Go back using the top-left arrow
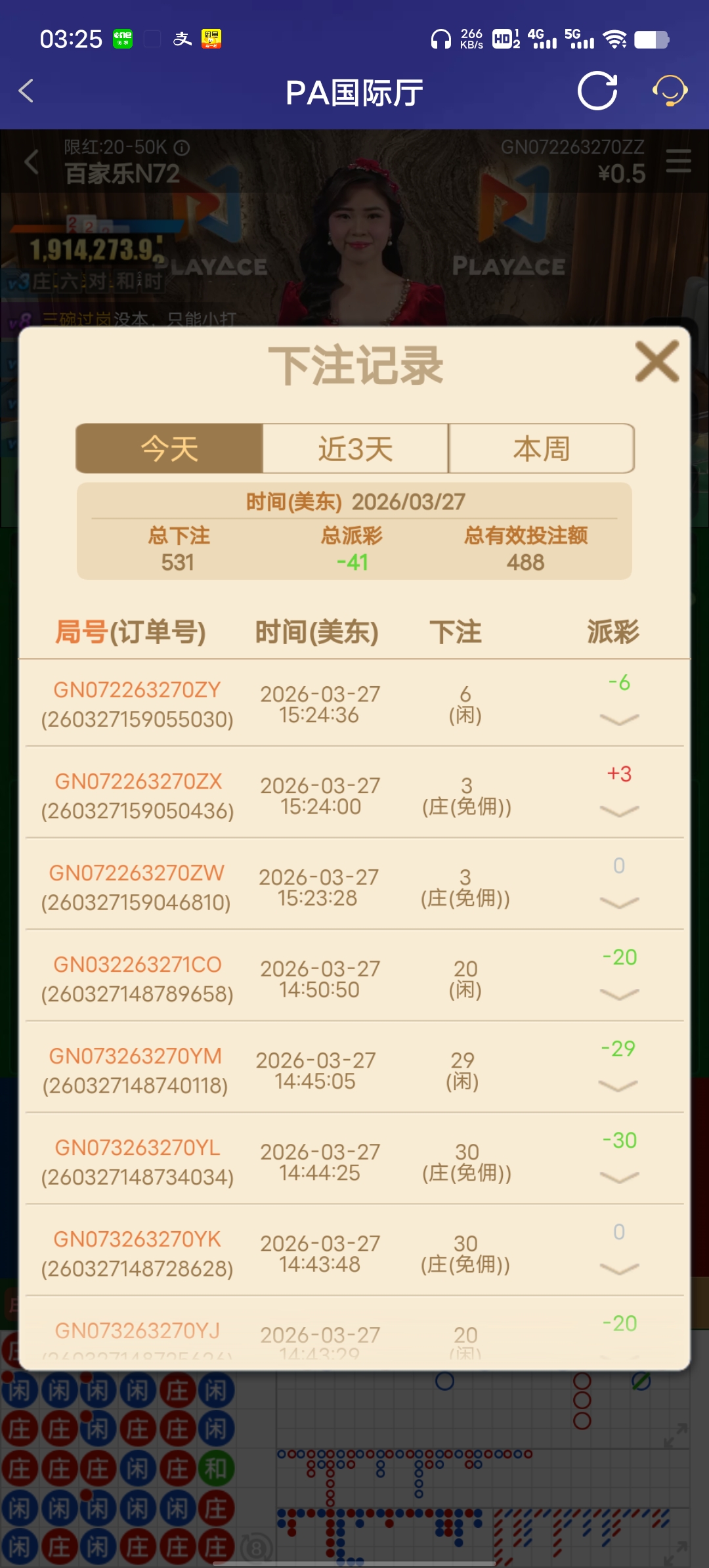Screen dimensions: 709x1568 pos(25,91)
